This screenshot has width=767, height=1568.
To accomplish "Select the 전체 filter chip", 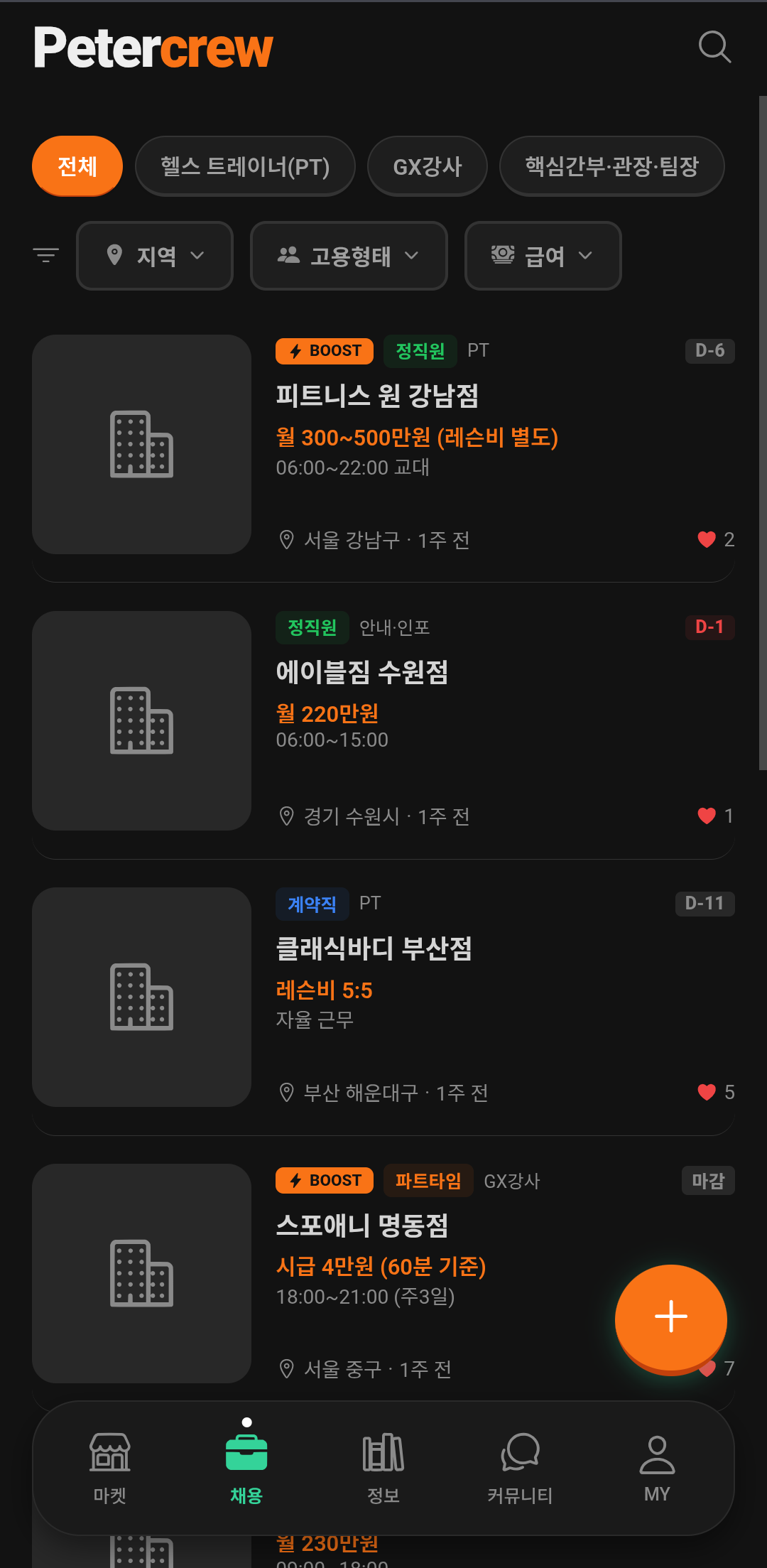I will (x=77, y=166).
